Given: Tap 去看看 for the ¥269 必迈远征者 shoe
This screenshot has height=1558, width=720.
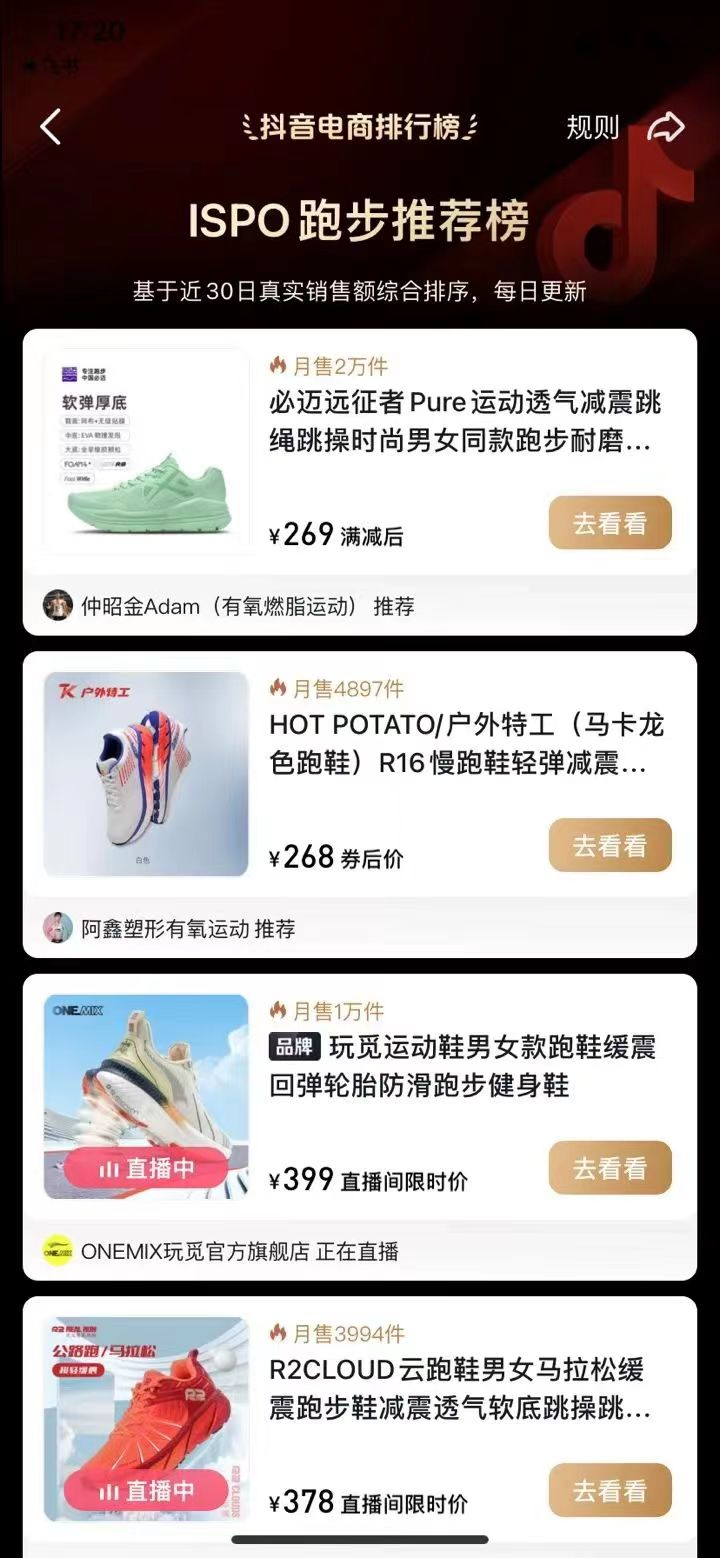Looking at the screenshot, I should coord(609,523).
